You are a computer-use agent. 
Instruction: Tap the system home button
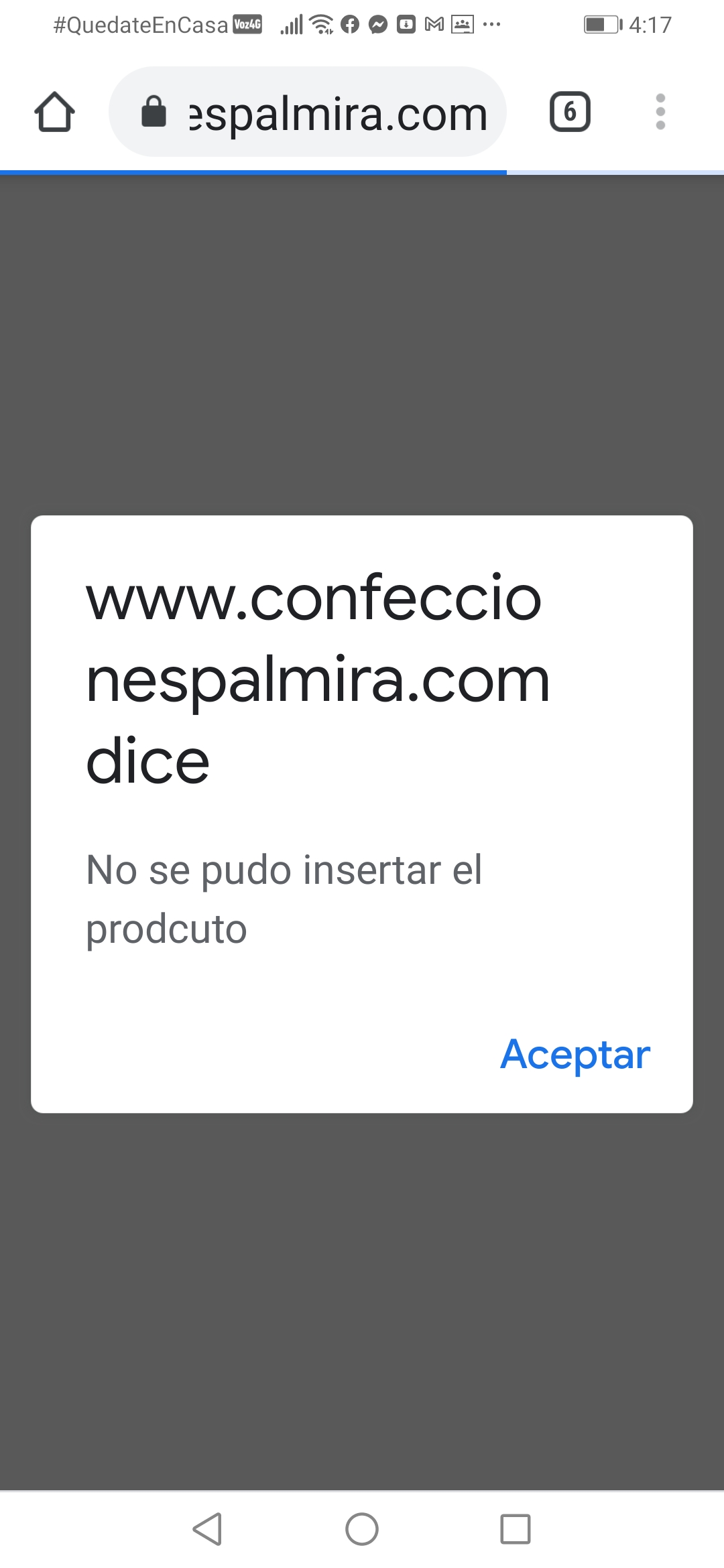[362, 1529]
